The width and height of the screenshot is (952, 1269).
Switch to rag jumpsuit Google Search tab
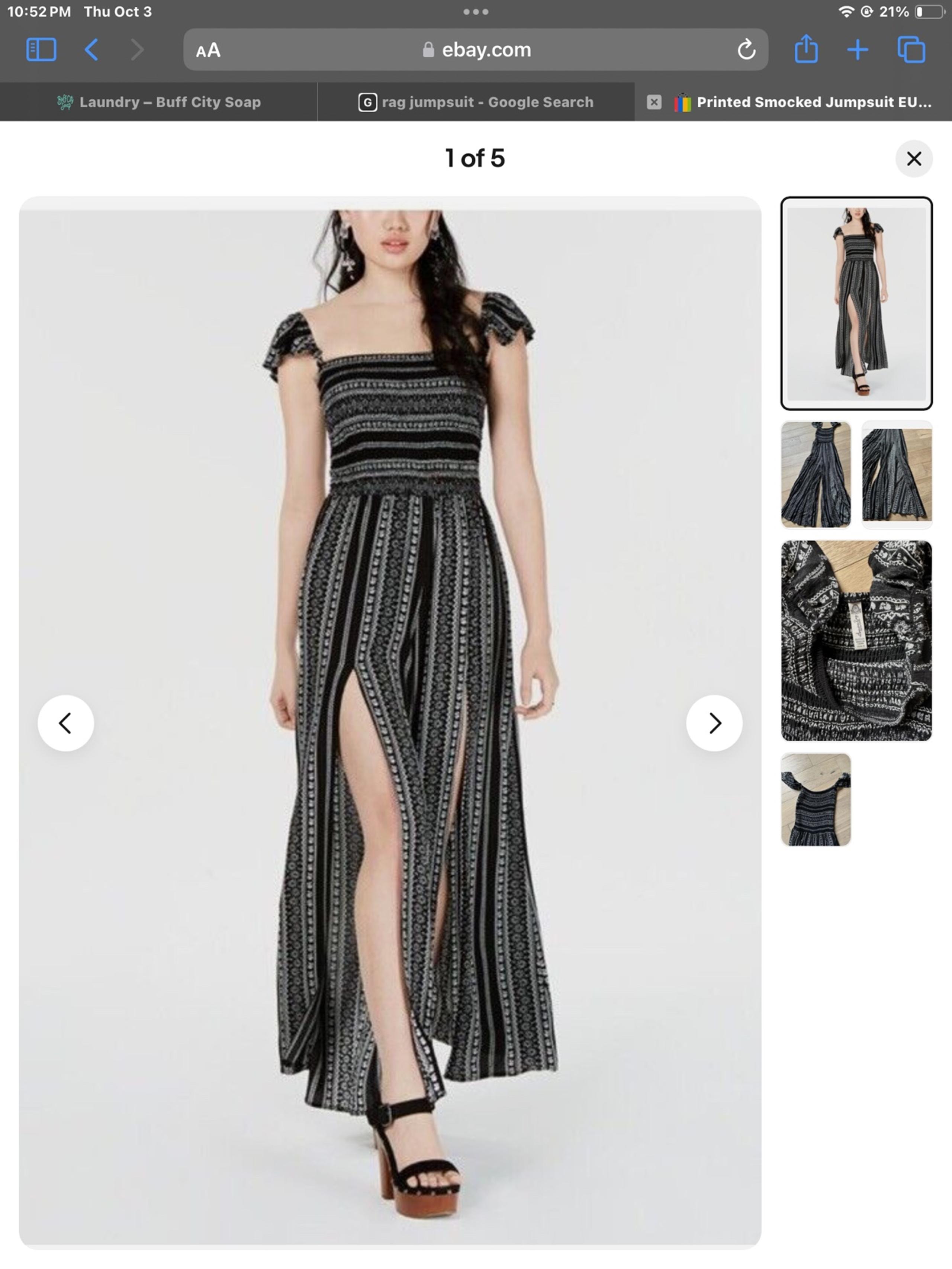476,102
